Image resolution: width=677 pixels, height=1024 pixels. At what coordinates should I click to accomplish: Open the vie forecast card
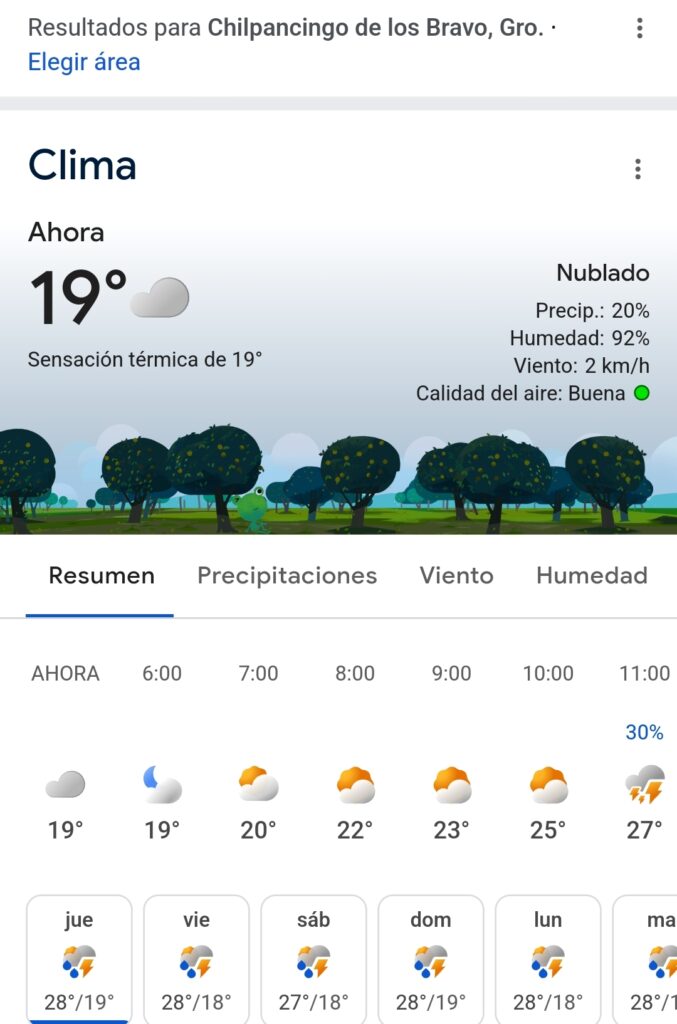[x=196, y=959]
